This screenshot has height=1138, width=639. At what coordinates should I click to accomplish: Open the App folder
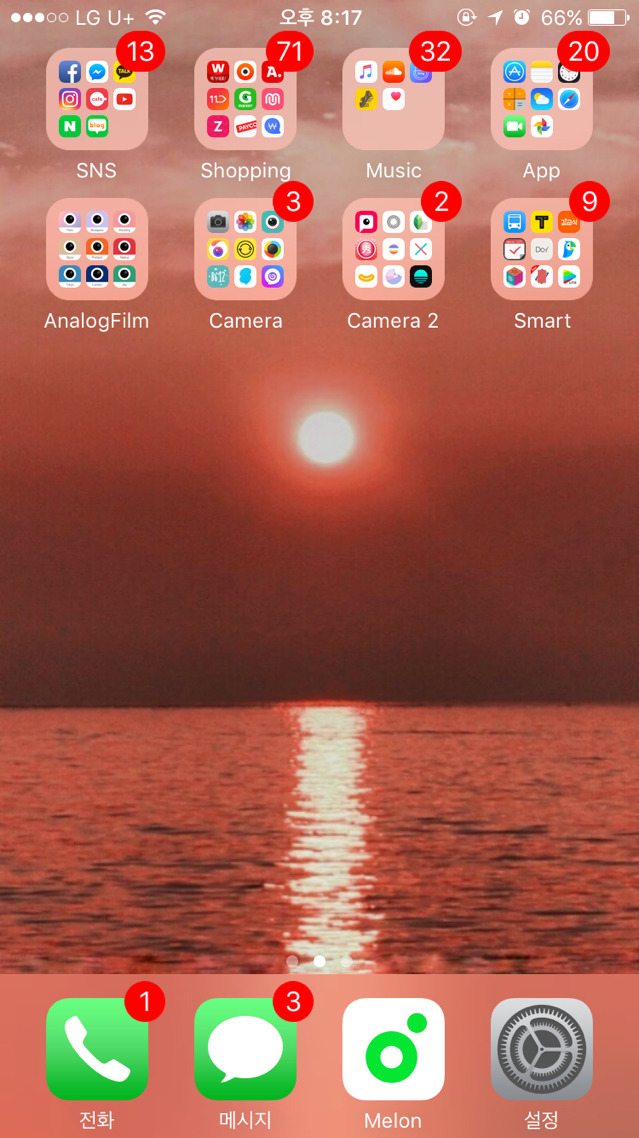pyautogui.click(x=541, y=99)
